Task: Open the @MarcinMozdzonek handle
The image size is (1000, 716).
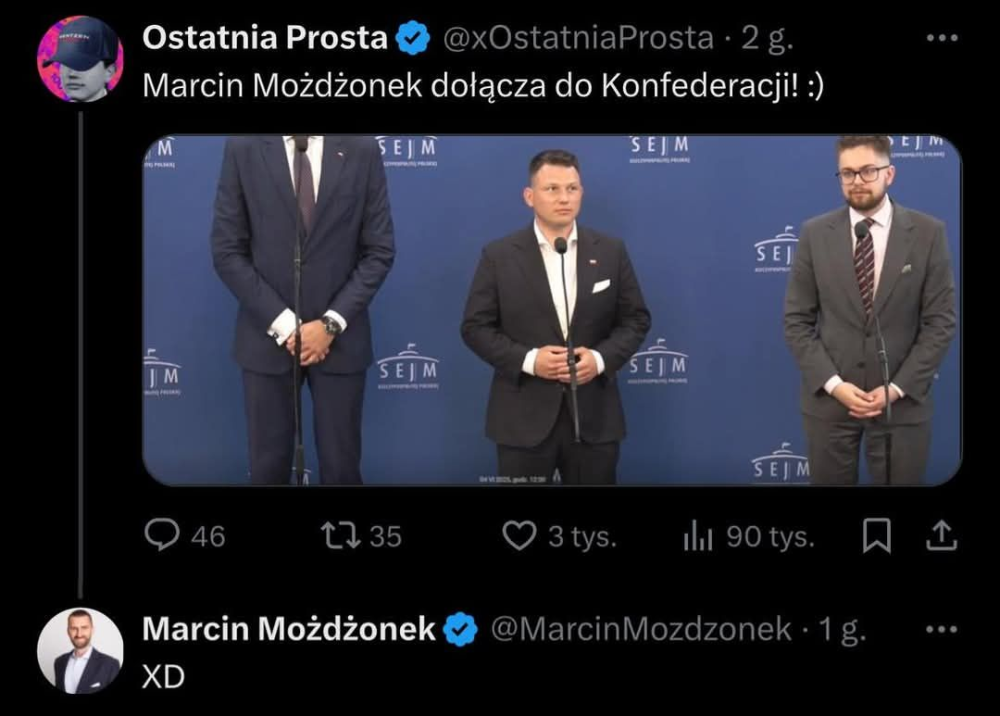Action: click(x=640, y=629)
